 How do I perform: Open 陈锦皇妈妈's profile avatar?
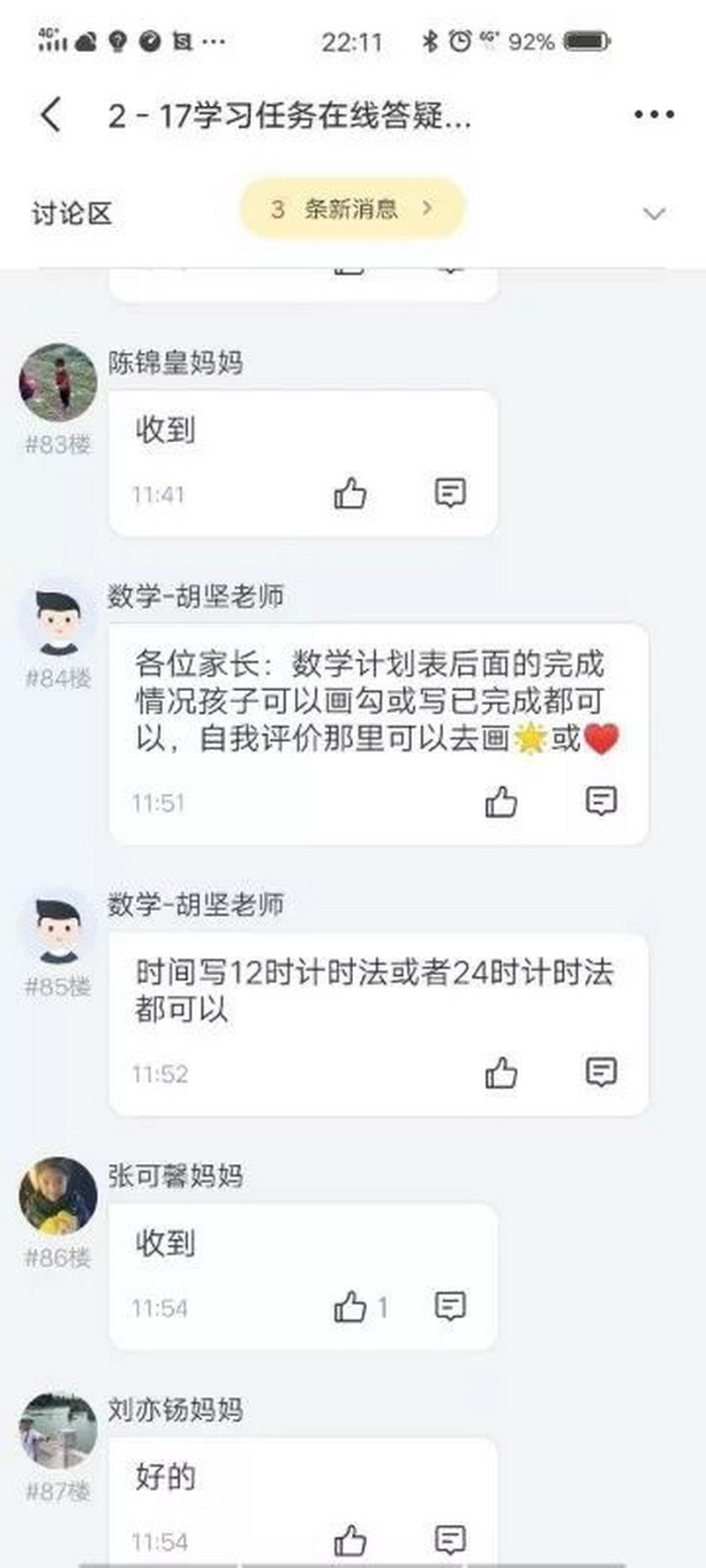58,382
